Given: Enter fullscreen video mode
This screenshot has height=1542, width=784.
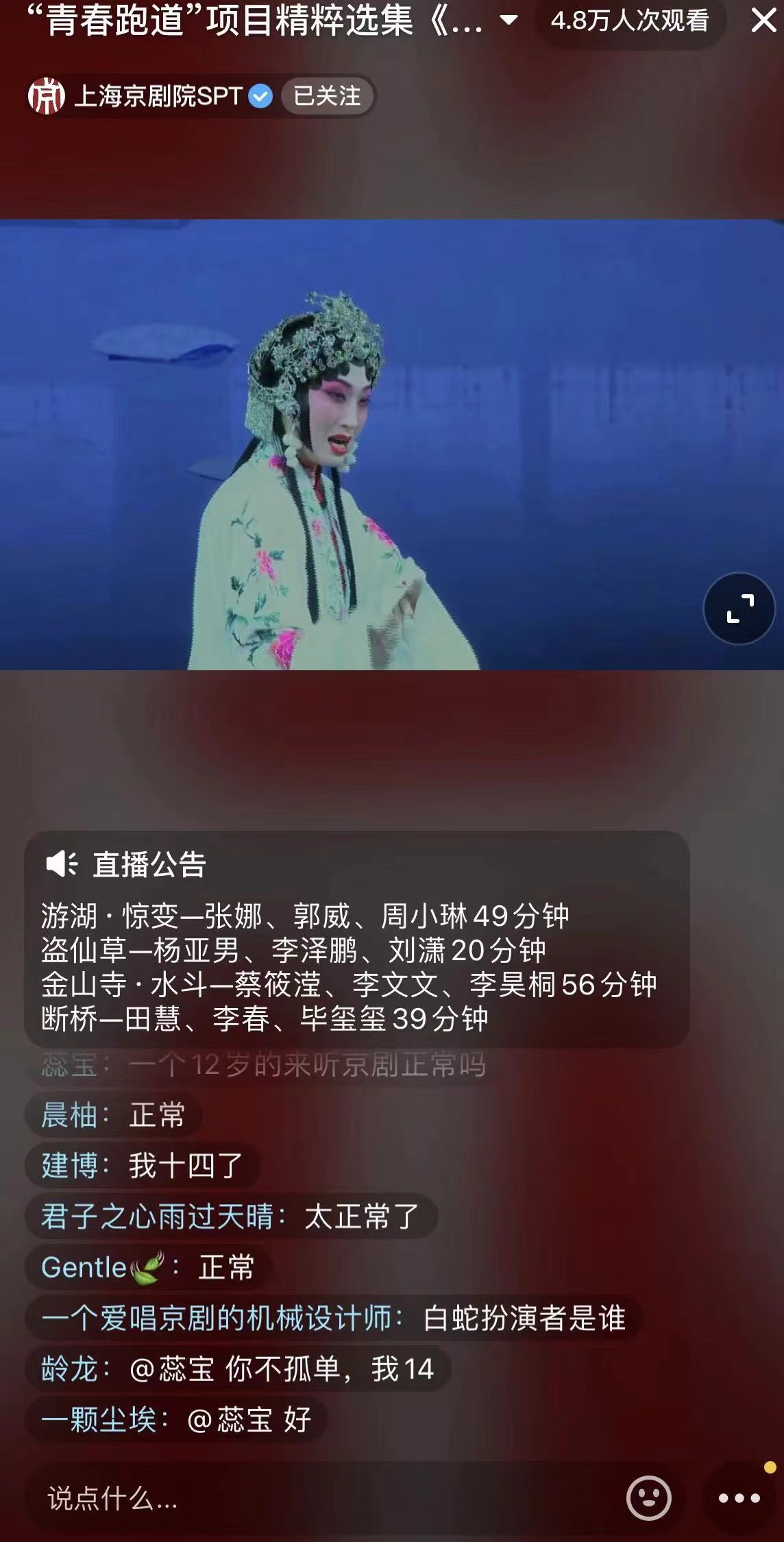Looking at the screenshot, I should (739, 609).
